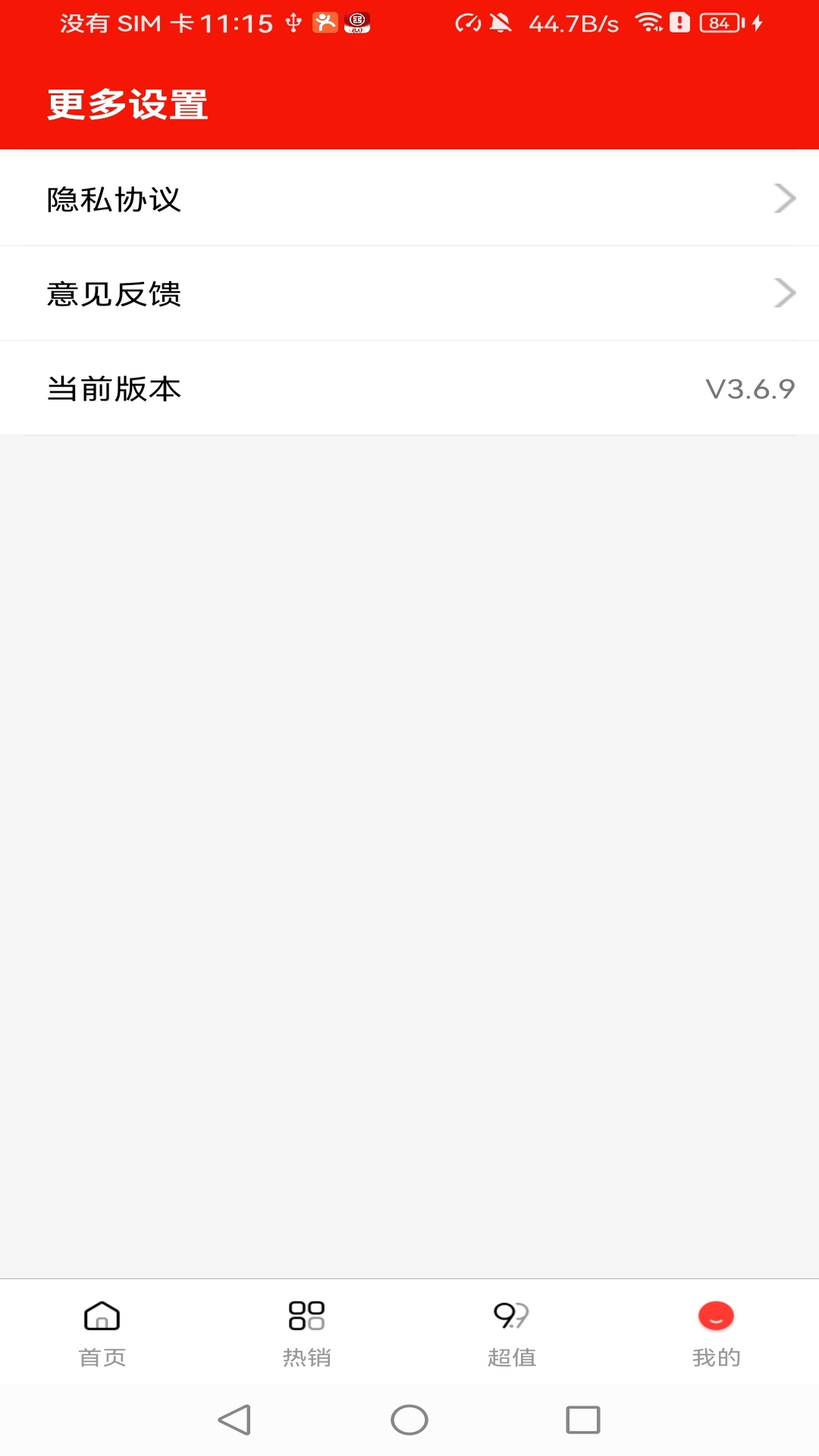Screen dimensions: 819x1456
Task: Tap the muted notifications bell icon
Action: (502, 23)
